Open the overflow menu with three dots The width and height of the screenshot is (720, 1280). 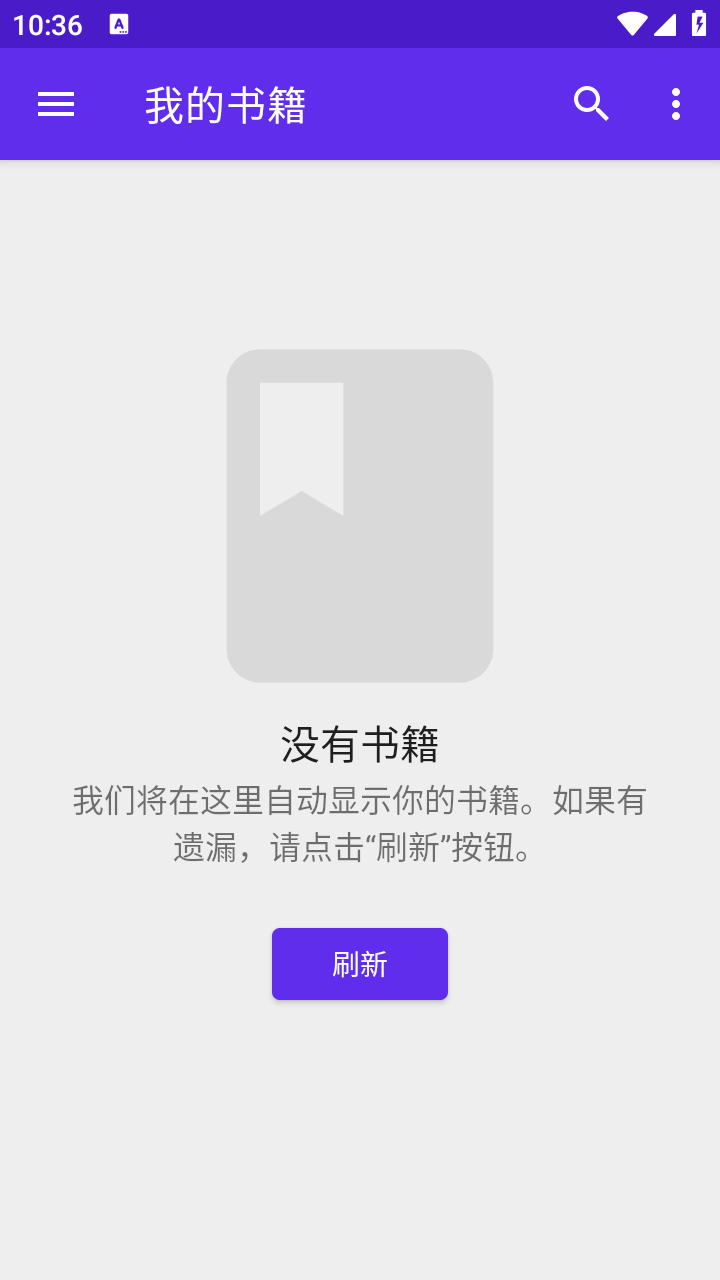click(x=675, y=104)
